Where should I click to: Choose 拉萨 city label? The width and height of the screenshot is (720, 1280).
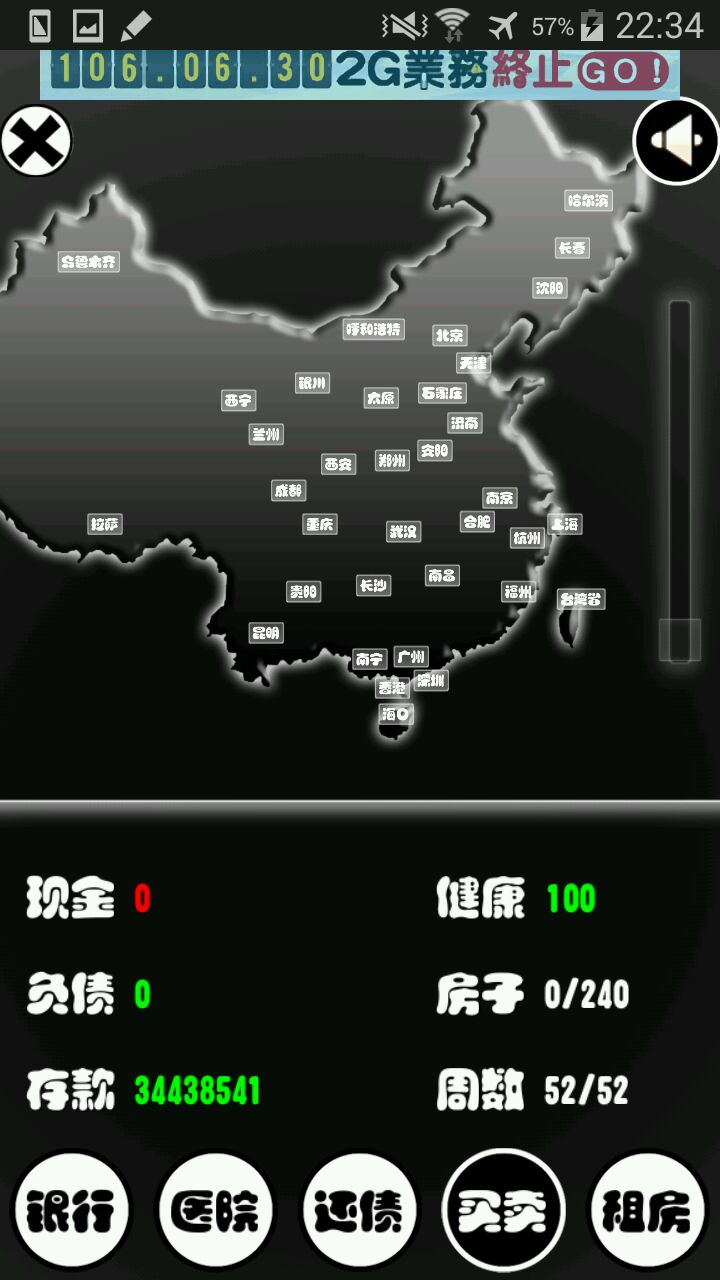coord(105,523)
